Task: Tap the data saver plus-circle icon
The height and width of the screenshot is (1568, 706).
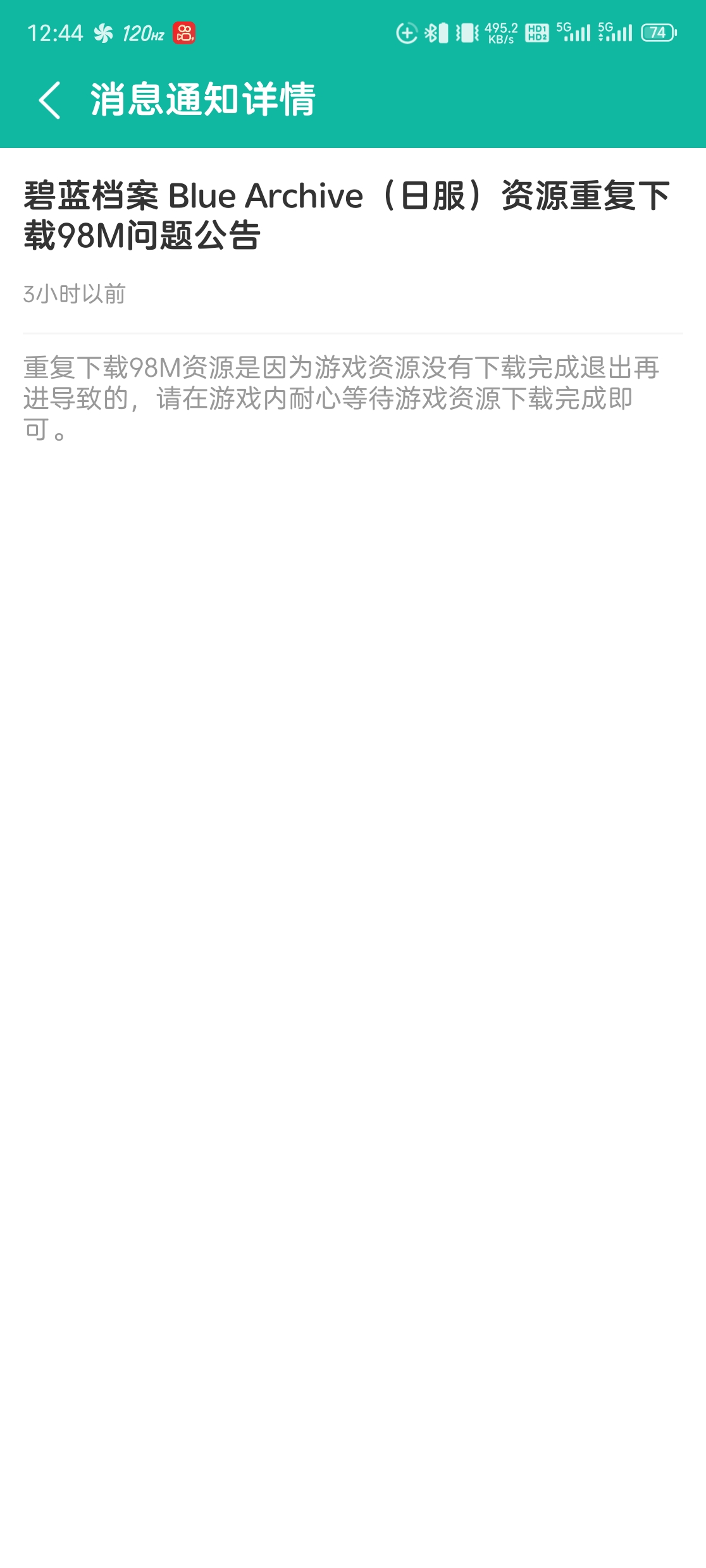Action: 407,32
